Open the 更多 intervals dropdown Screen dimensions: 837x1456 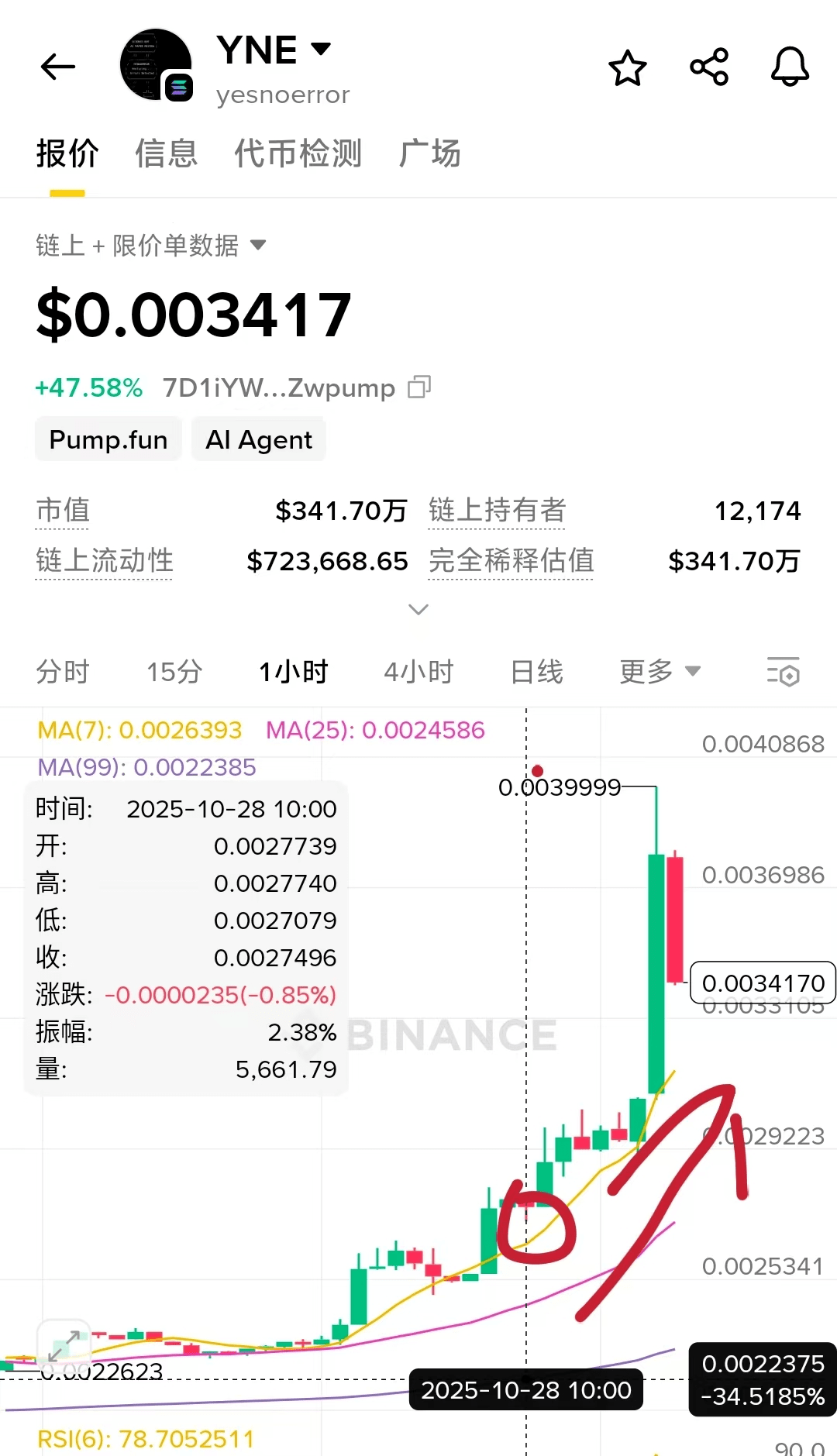(660, 672)
